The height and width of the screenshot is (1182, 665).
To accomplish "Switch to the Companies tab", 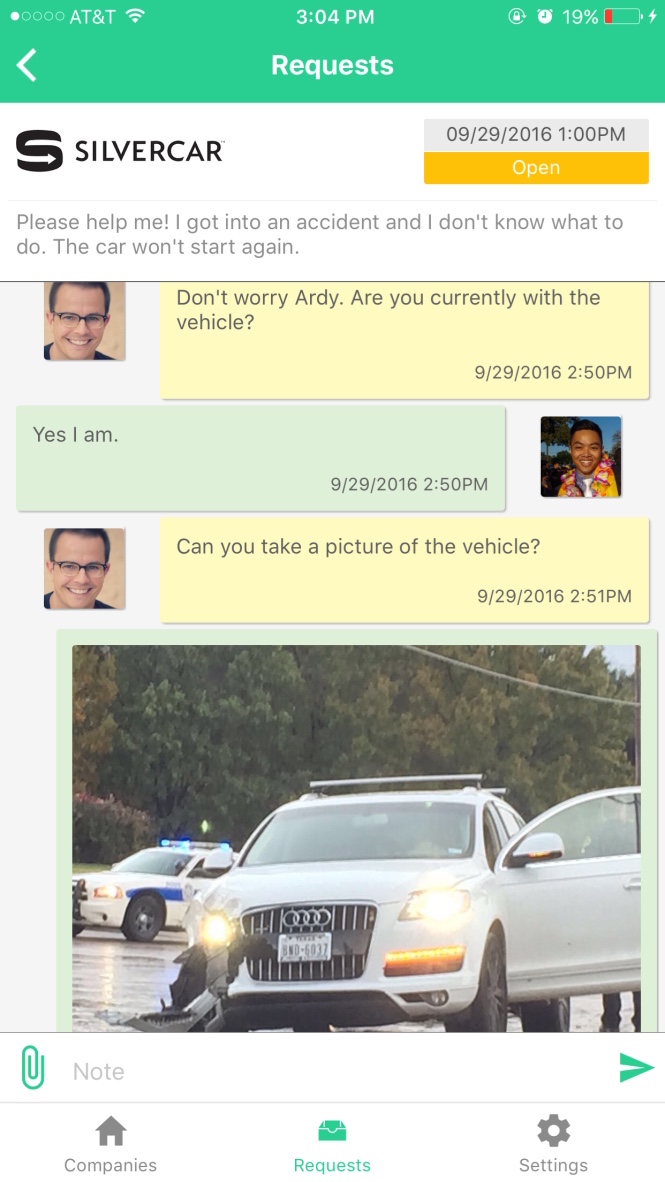I will tap(110, 1144).
